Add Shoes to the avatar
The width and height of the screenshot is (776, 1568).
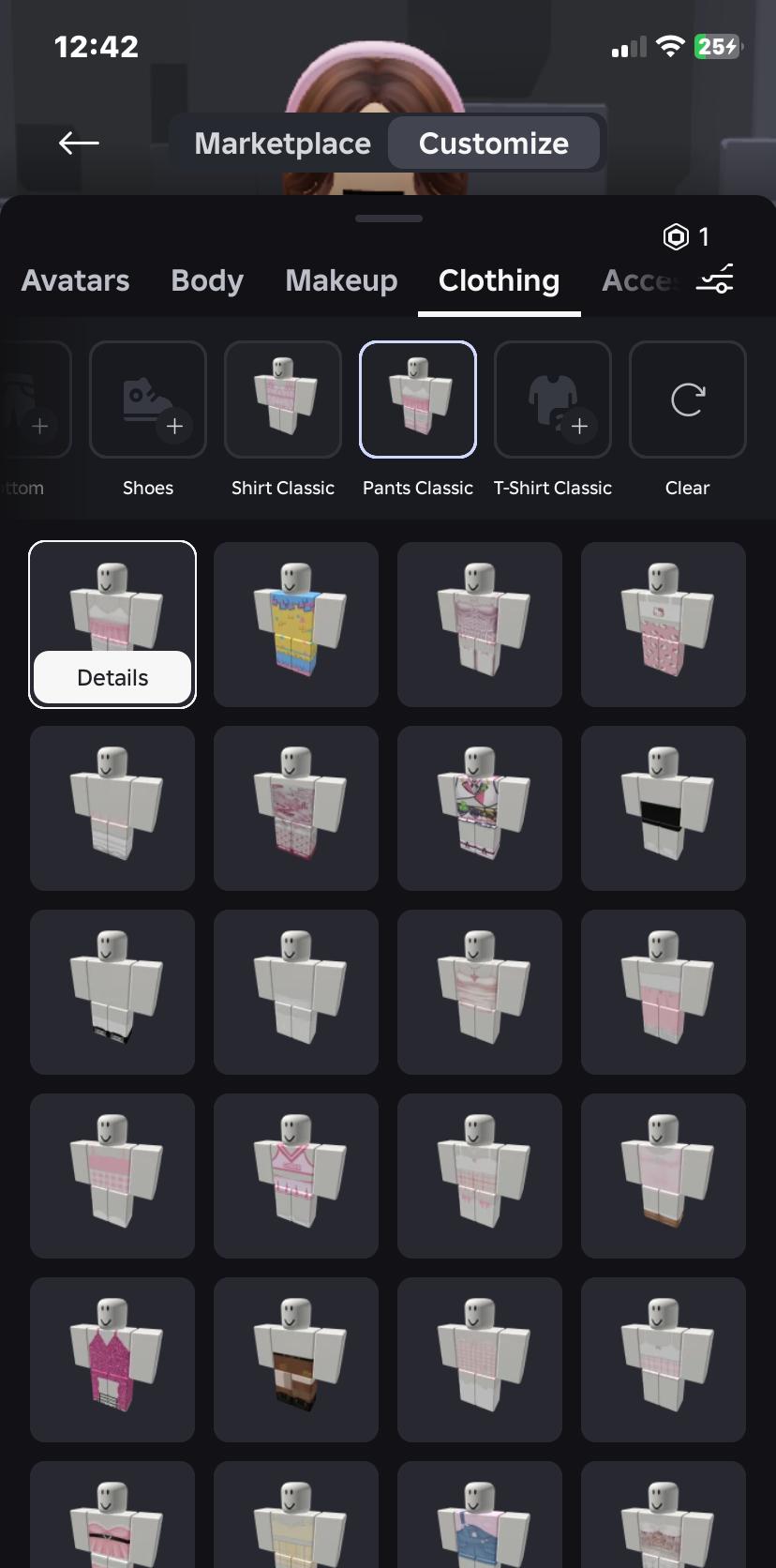click(148, 400)
